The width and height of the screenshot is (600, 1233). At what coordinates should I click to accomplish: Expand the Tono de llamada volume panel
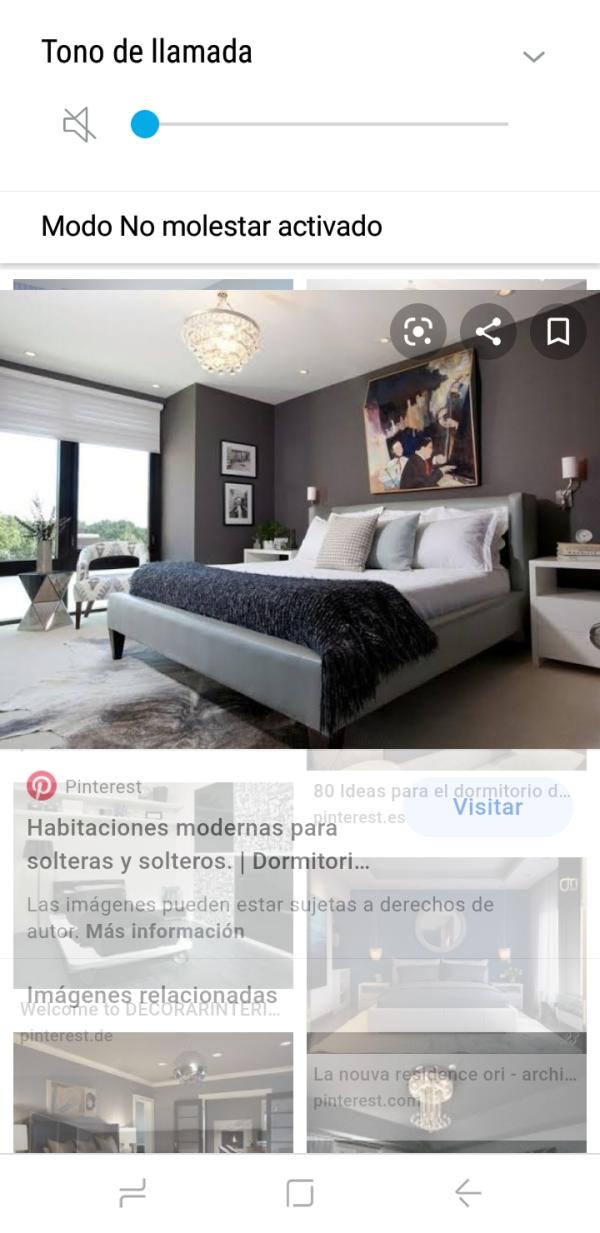pyautogui.click(x=534, y=56)
